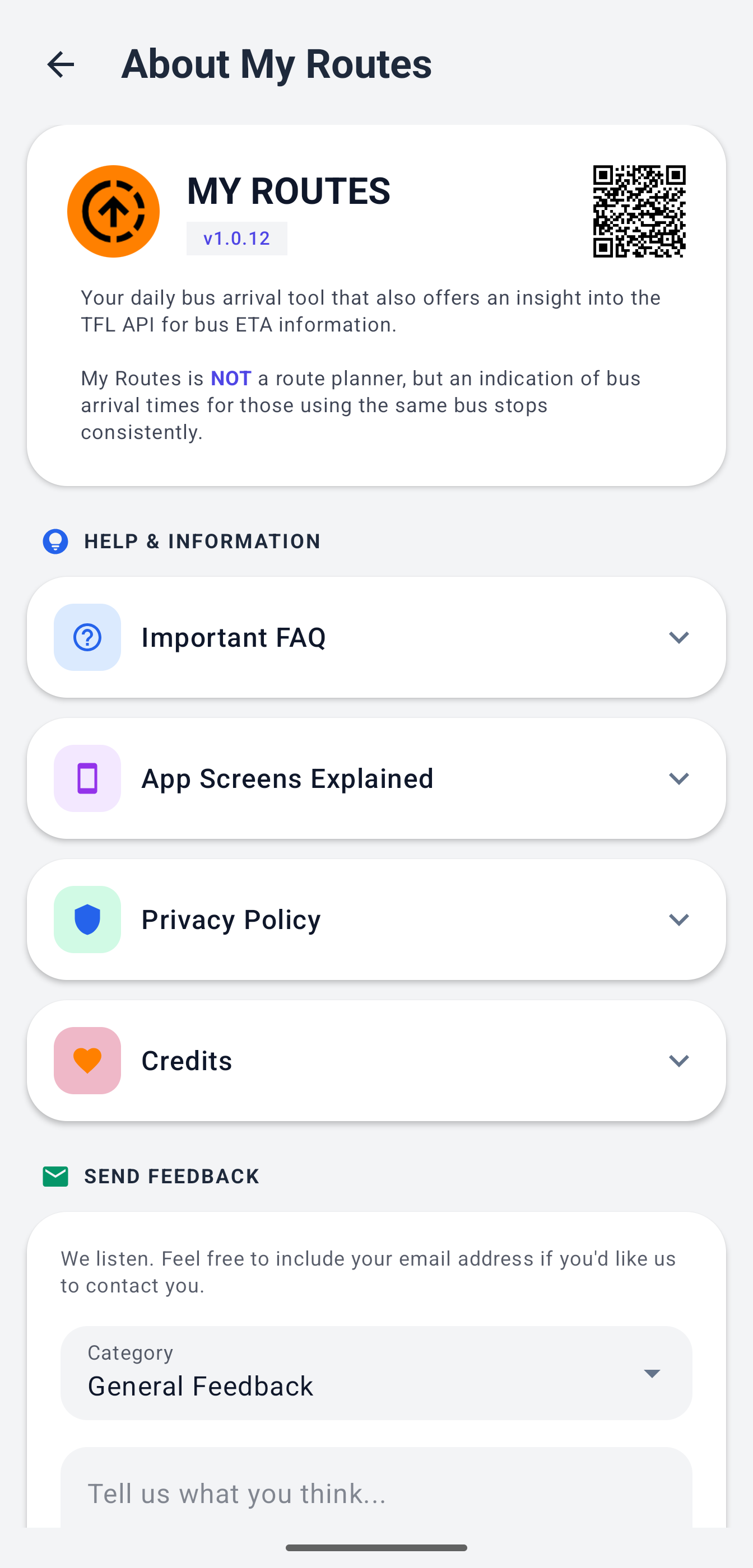Click the phone icon beside App Screens Explained
The height and width of the screenshot is (1568, 753).
click(87, 778)
